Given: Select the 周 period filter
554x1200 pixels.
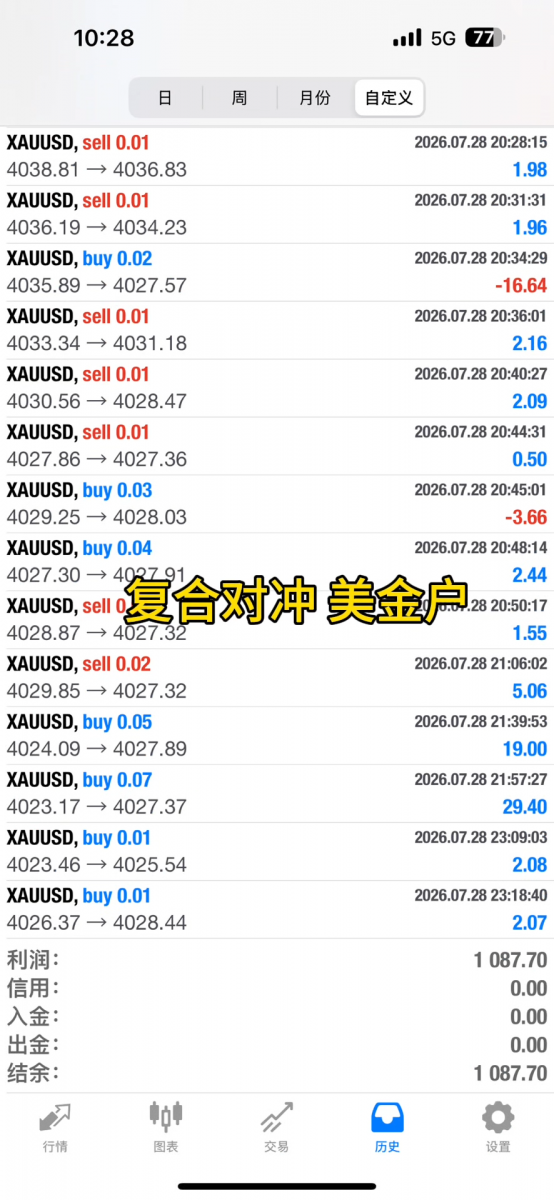Looking at the screenshot, I should [240, 98].
